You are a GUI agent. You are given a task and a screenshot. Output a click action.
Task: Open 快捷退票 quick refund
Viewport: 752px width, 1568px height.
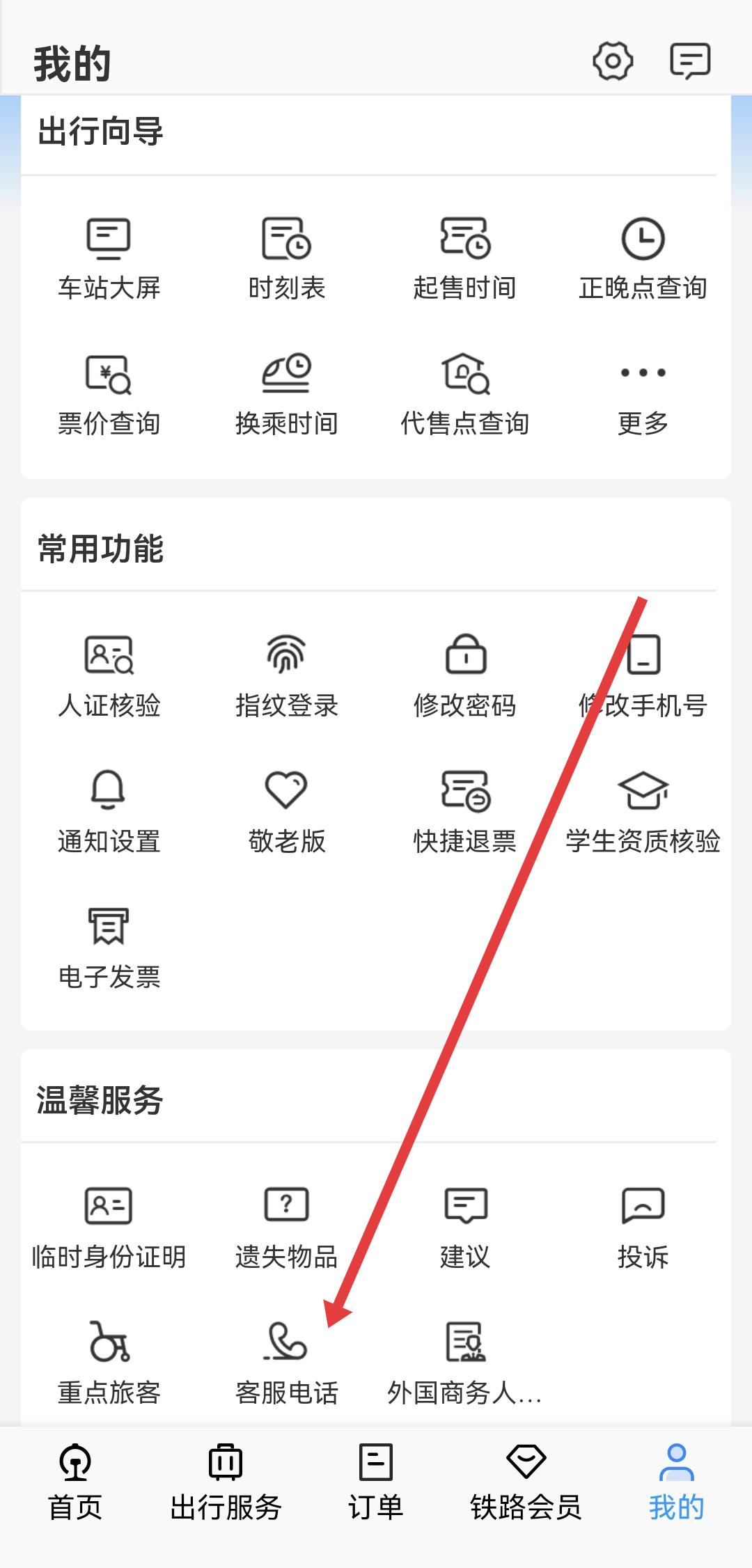pos(465,811)
